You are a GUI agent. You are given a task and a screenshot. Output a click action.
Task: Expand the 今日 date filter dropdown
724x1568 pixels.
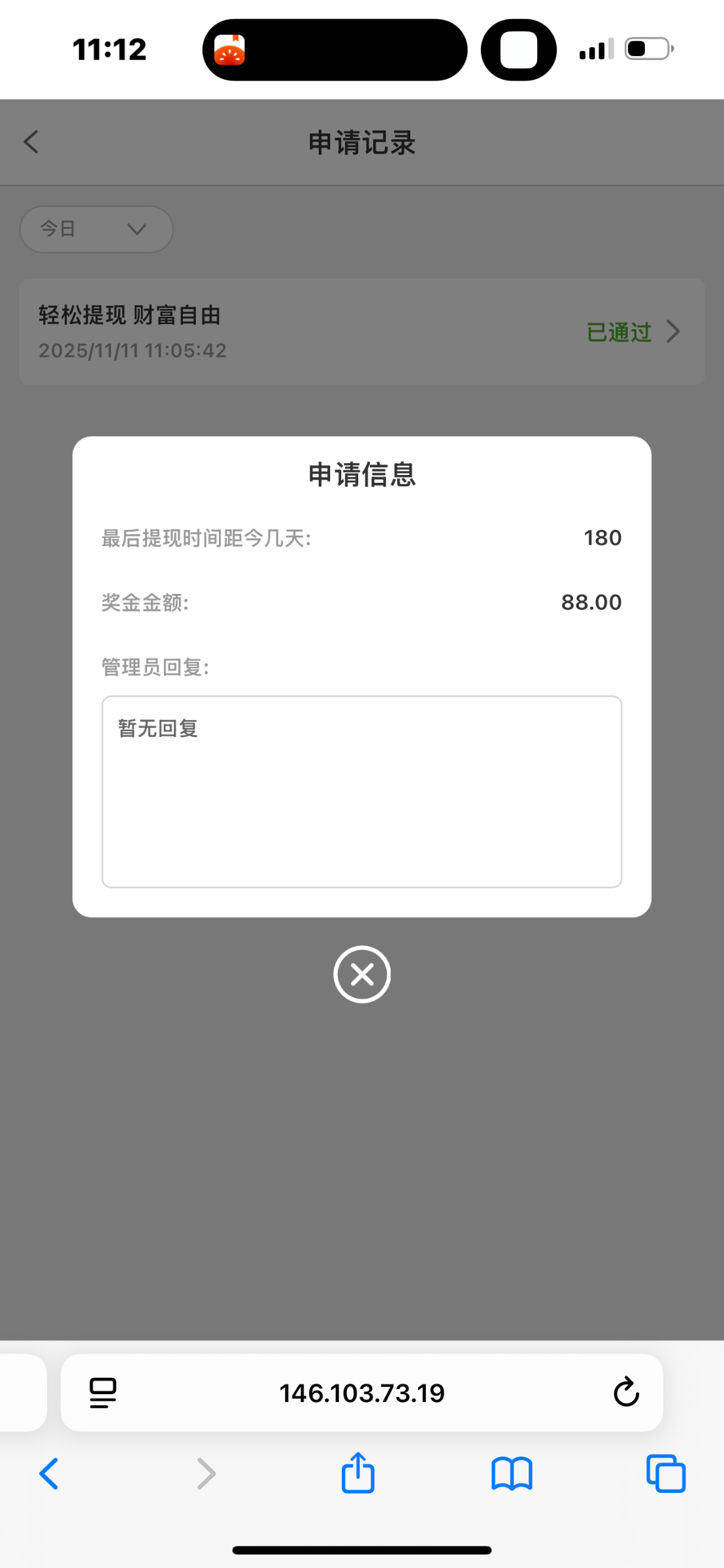click(x=96, y=229)
